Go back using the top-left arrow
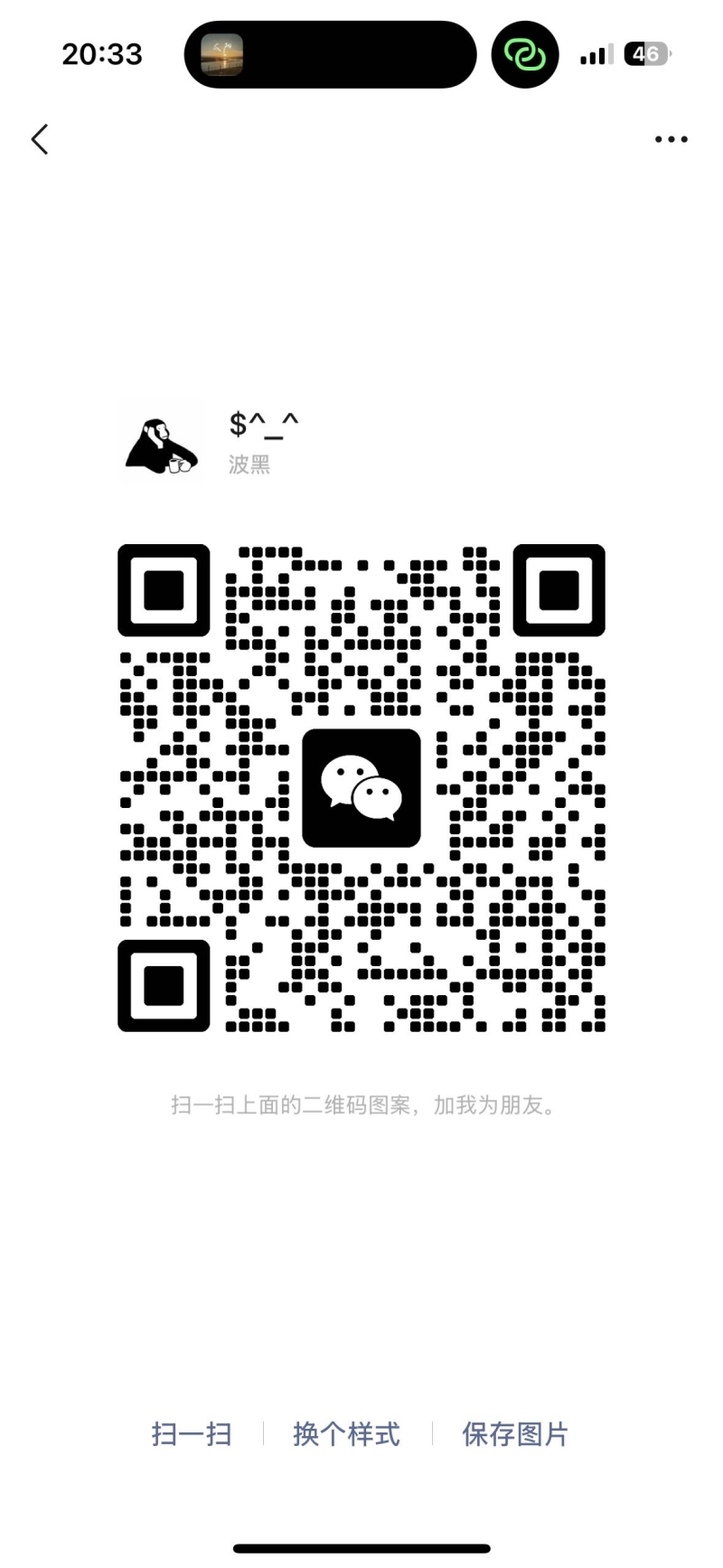Image resolution: width=723 pixels, height=1568 pixels. (x=40, y=139)
